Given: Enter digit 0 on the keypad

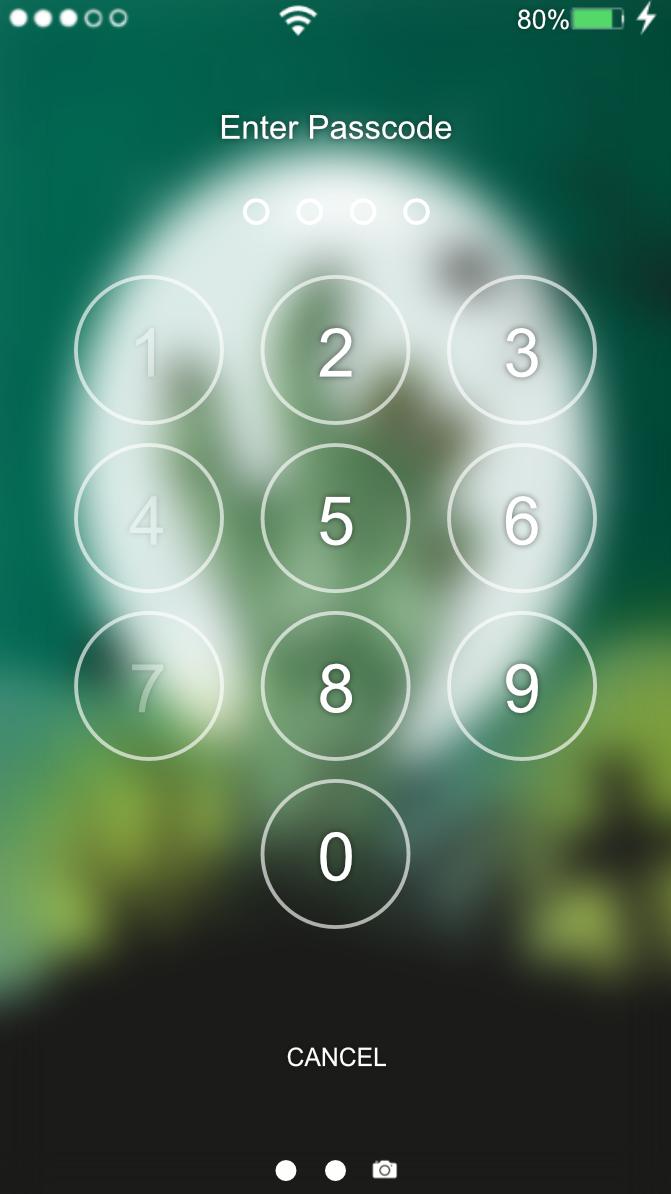Looking at the screenshot, I should click(x=335, y=854).
